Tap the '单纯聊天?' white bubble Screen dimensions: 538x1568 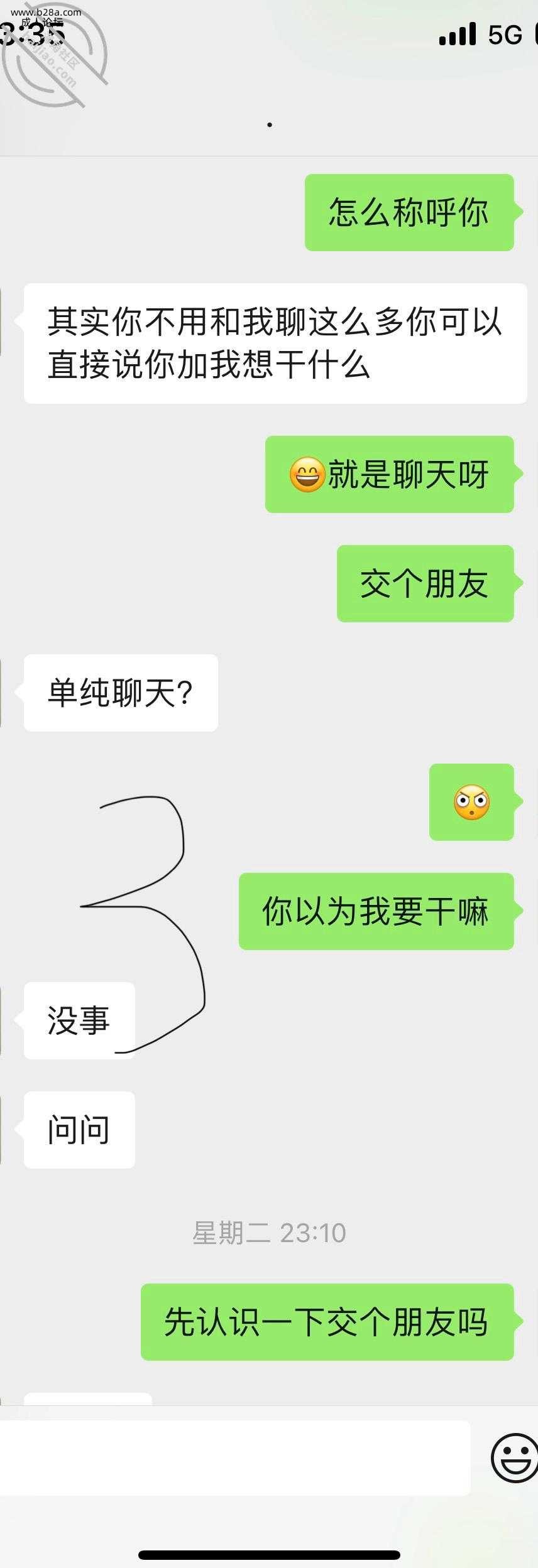(120, 692)
